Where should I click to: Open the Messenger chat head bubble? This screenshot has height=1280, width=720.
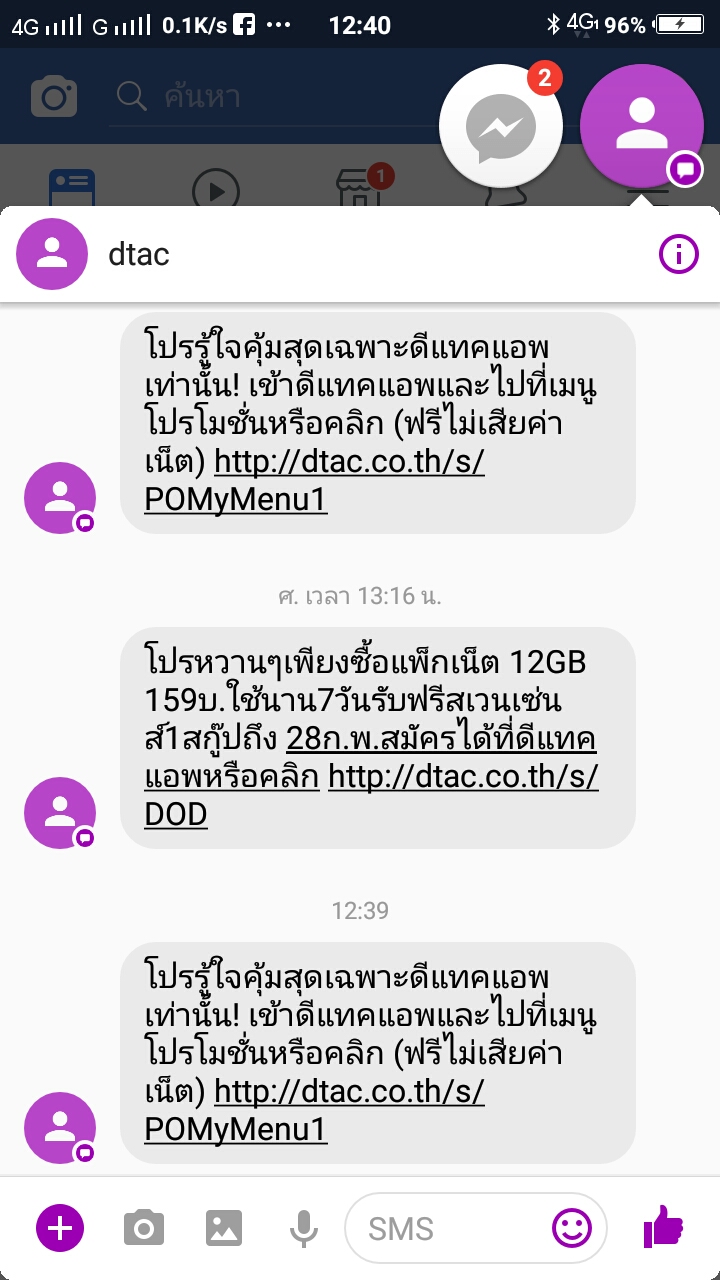point(500,126)
